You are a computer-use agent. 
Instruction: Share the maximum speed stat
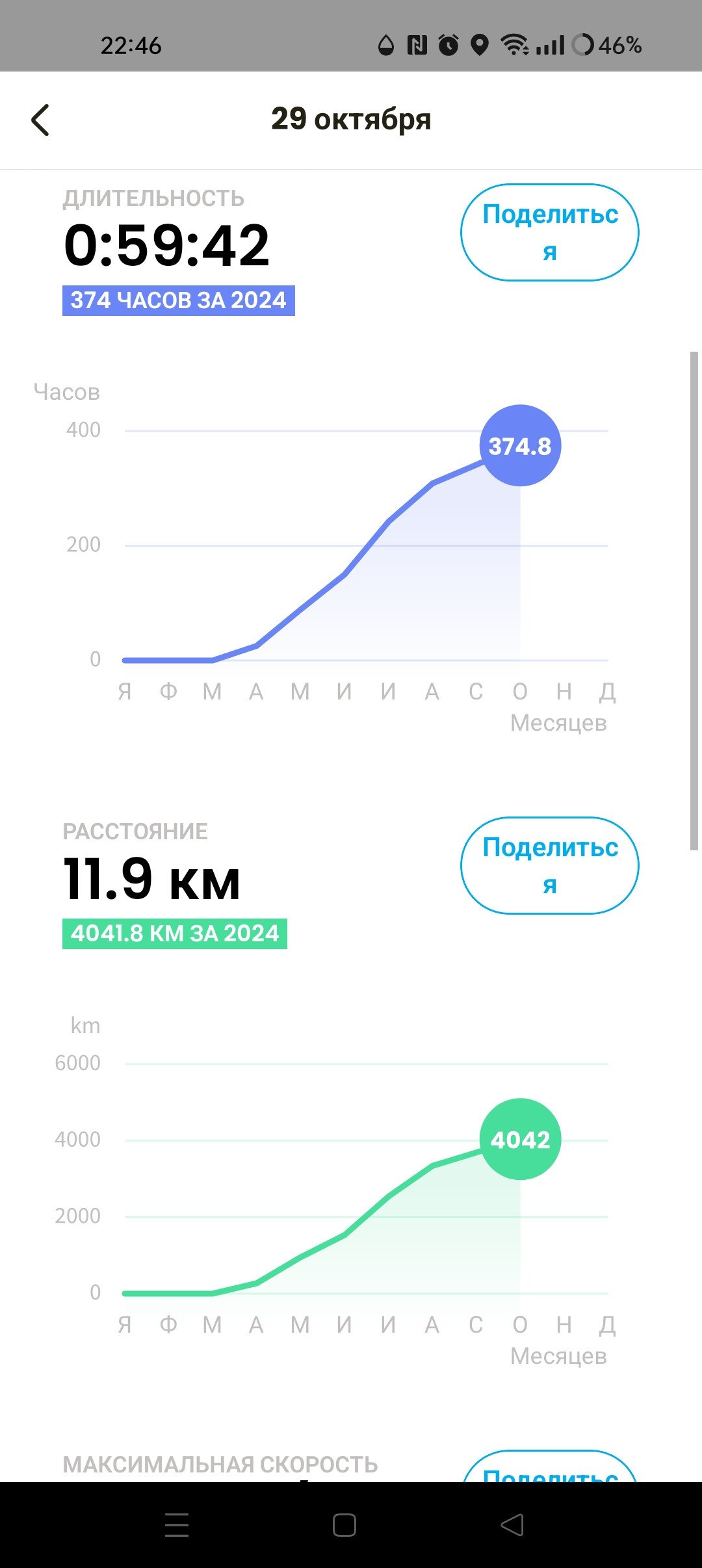coord(550,1467)
